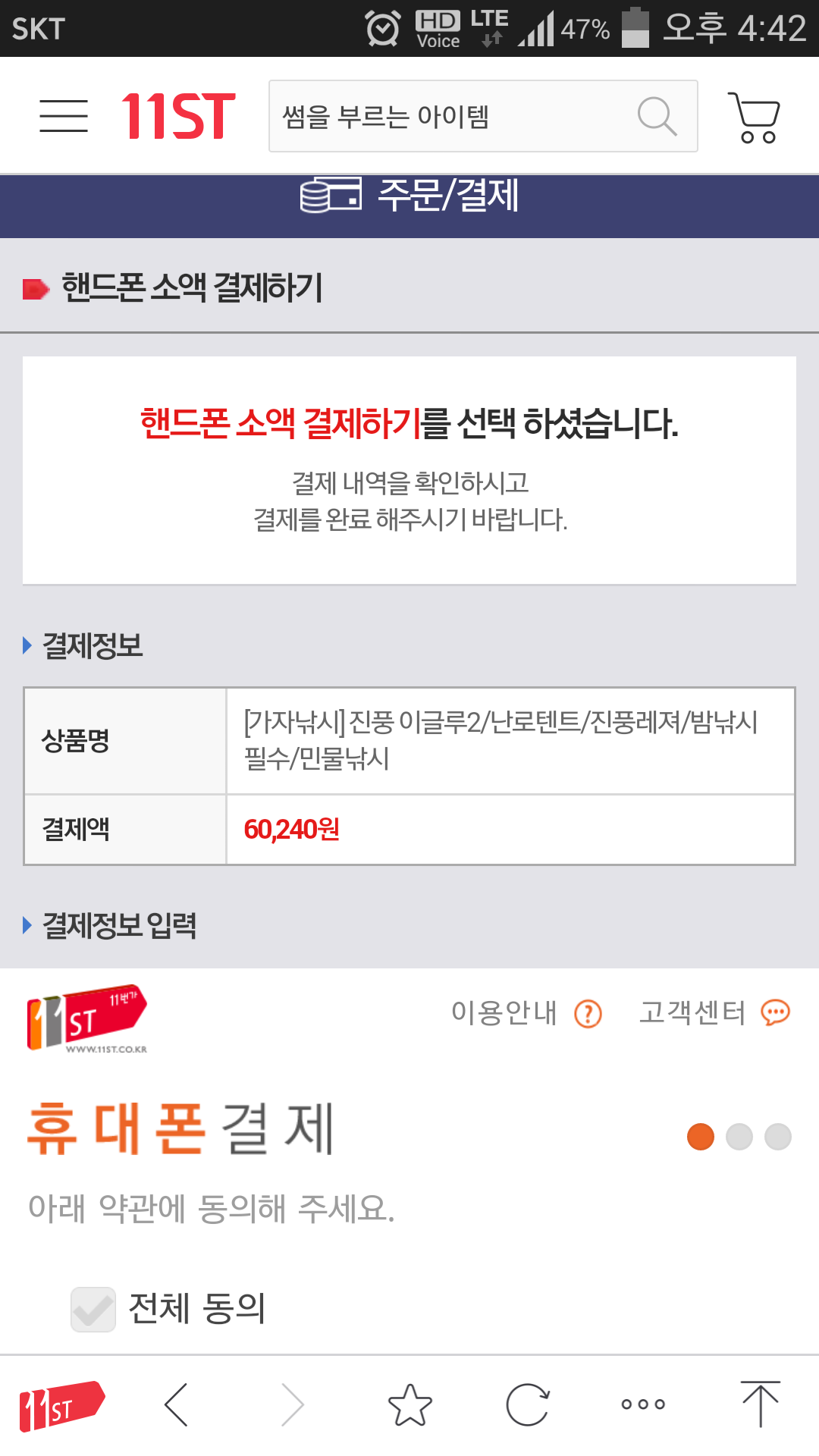This screenshot has width=819, height=1456.
Task: Open 이용안내 usage guide
Action: coord(526,1012)
